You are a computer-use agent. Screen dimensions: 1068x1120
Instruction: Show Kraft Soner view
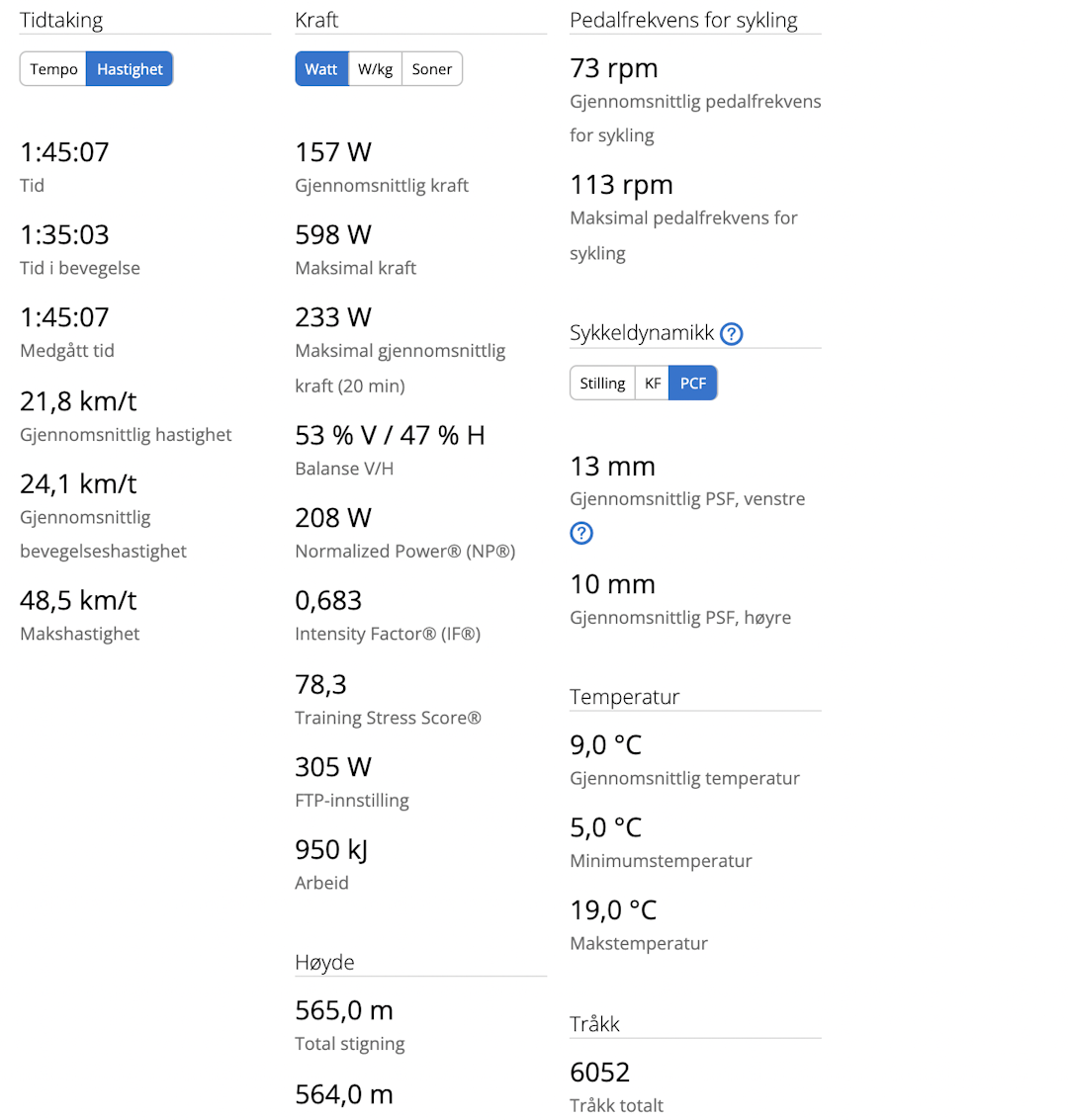coord(432,69)
